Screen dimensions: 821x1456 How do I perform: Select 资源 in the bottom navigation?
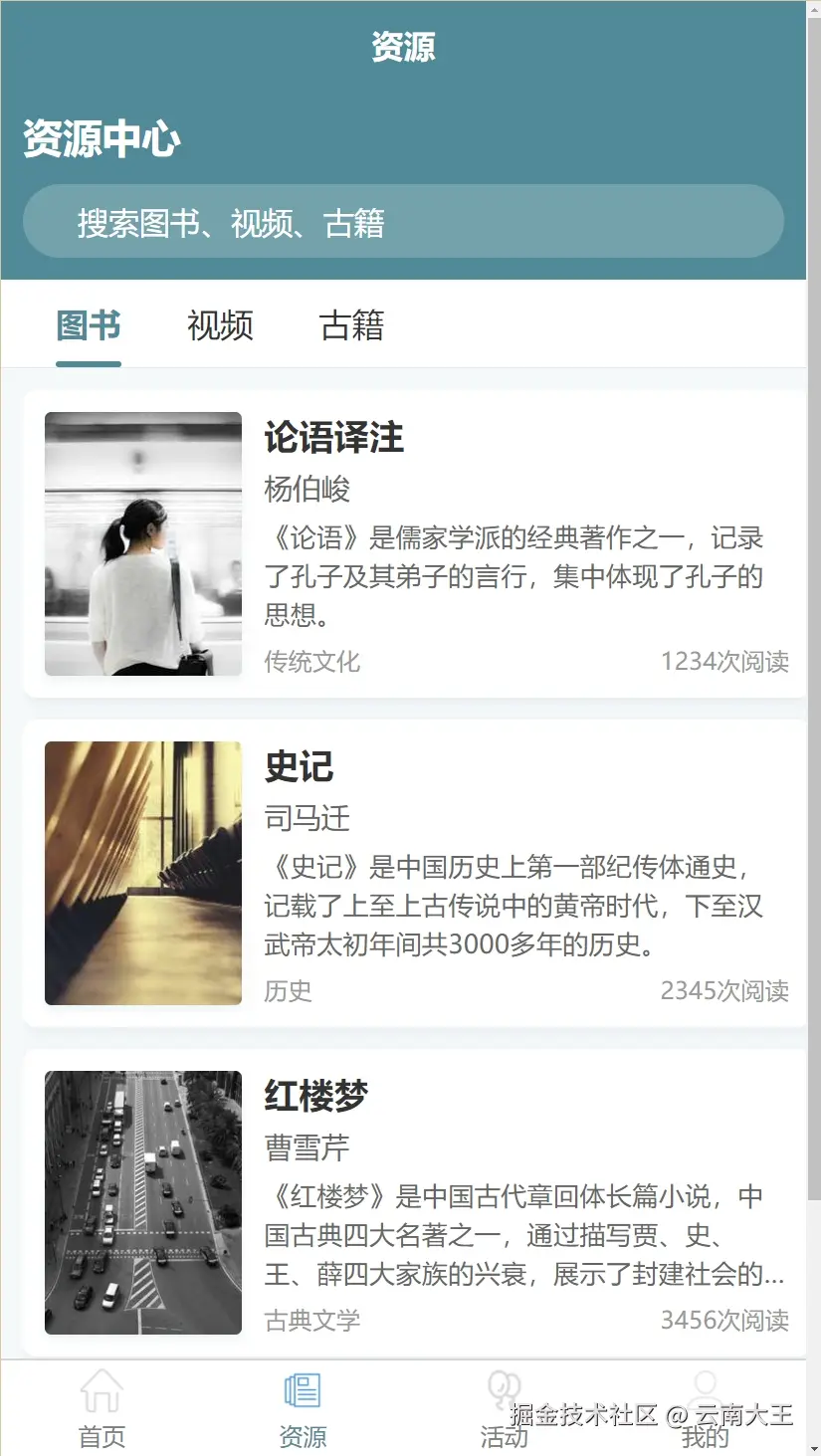(303, 1408)
